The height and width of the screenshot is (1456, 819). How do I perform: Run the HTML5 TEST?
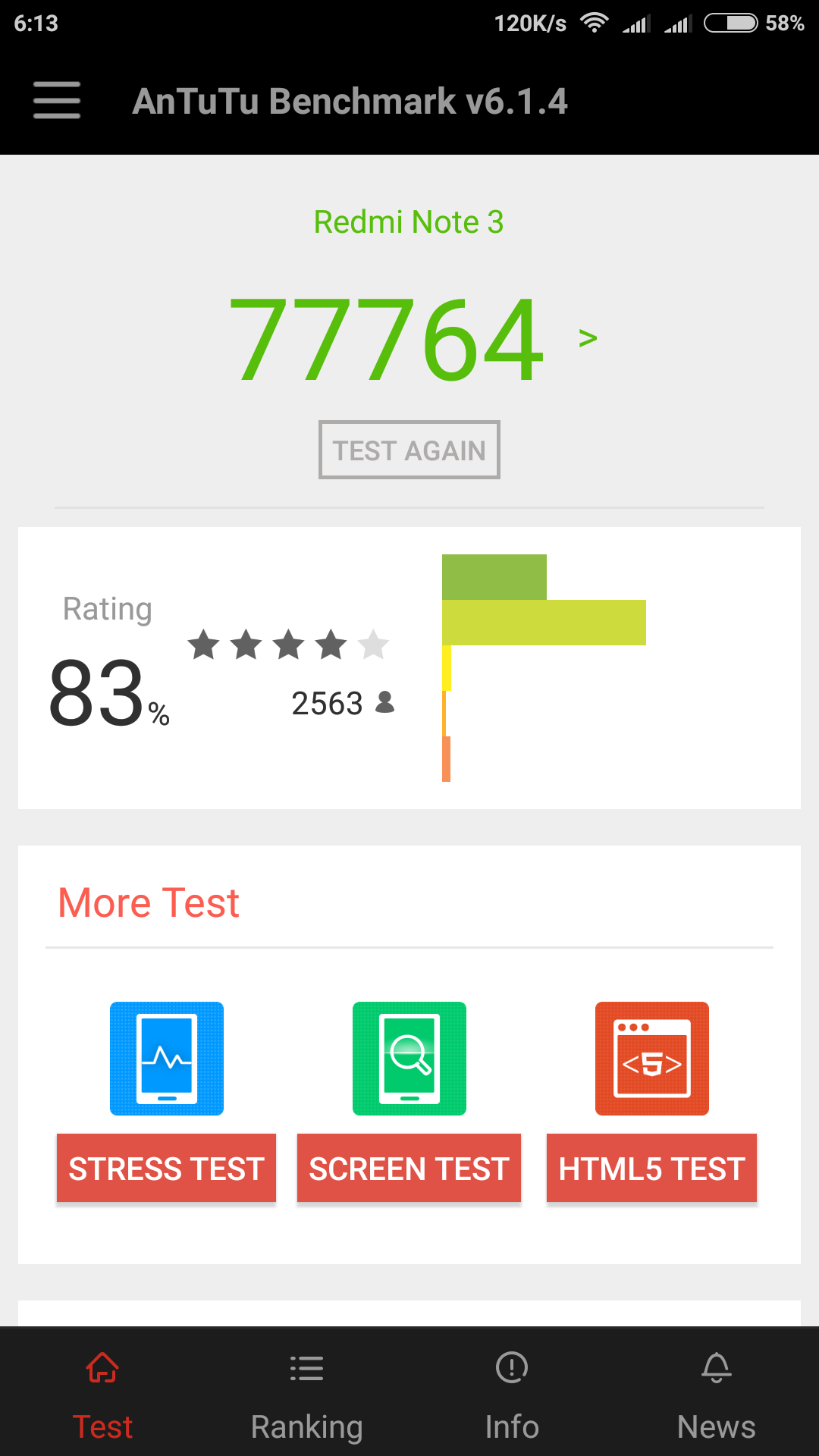tap(651, 1168)
